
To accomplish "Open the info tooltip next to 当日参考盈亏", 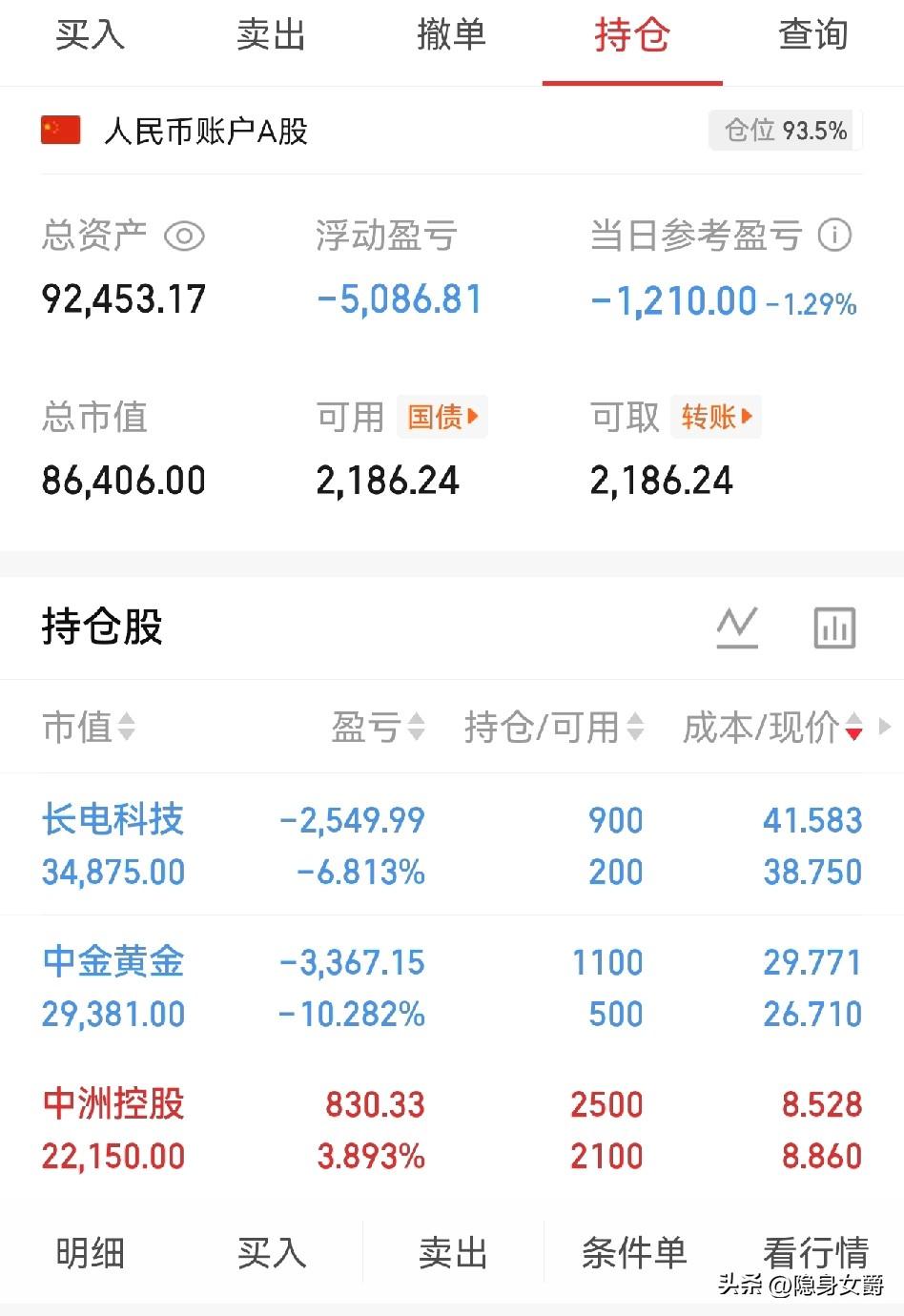I will coord(835,236).
